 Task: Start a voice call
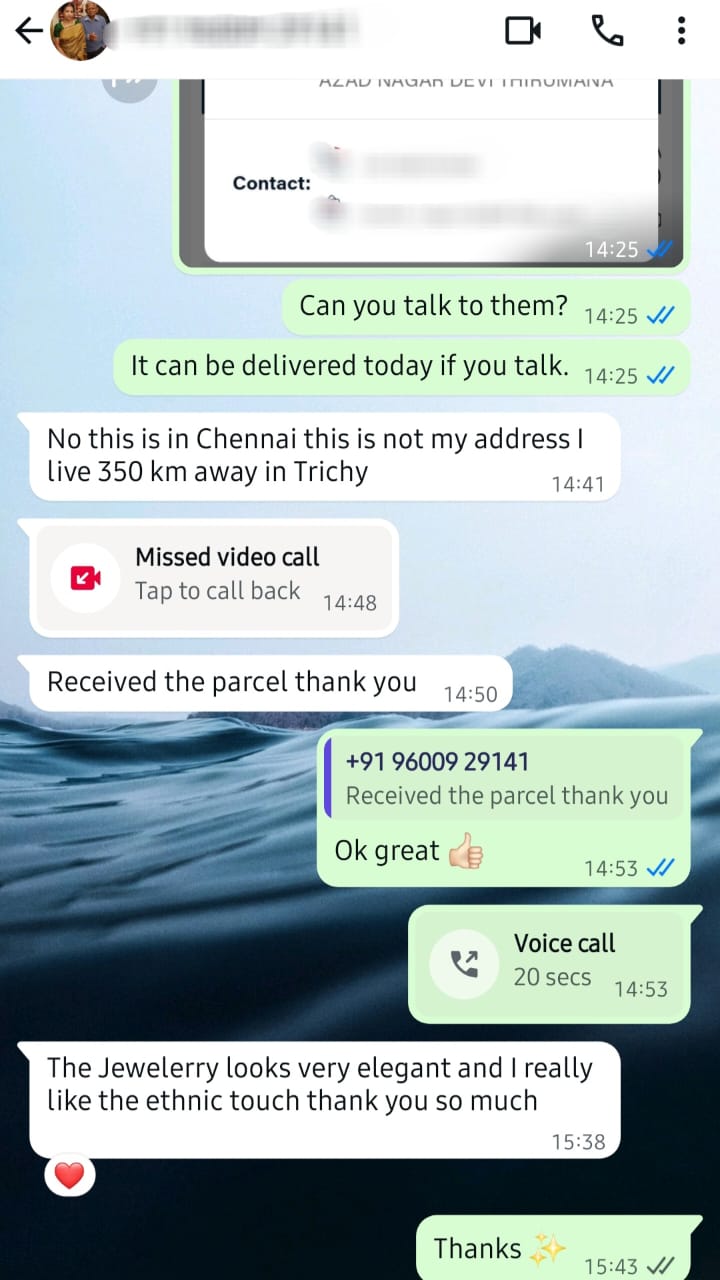607,31
